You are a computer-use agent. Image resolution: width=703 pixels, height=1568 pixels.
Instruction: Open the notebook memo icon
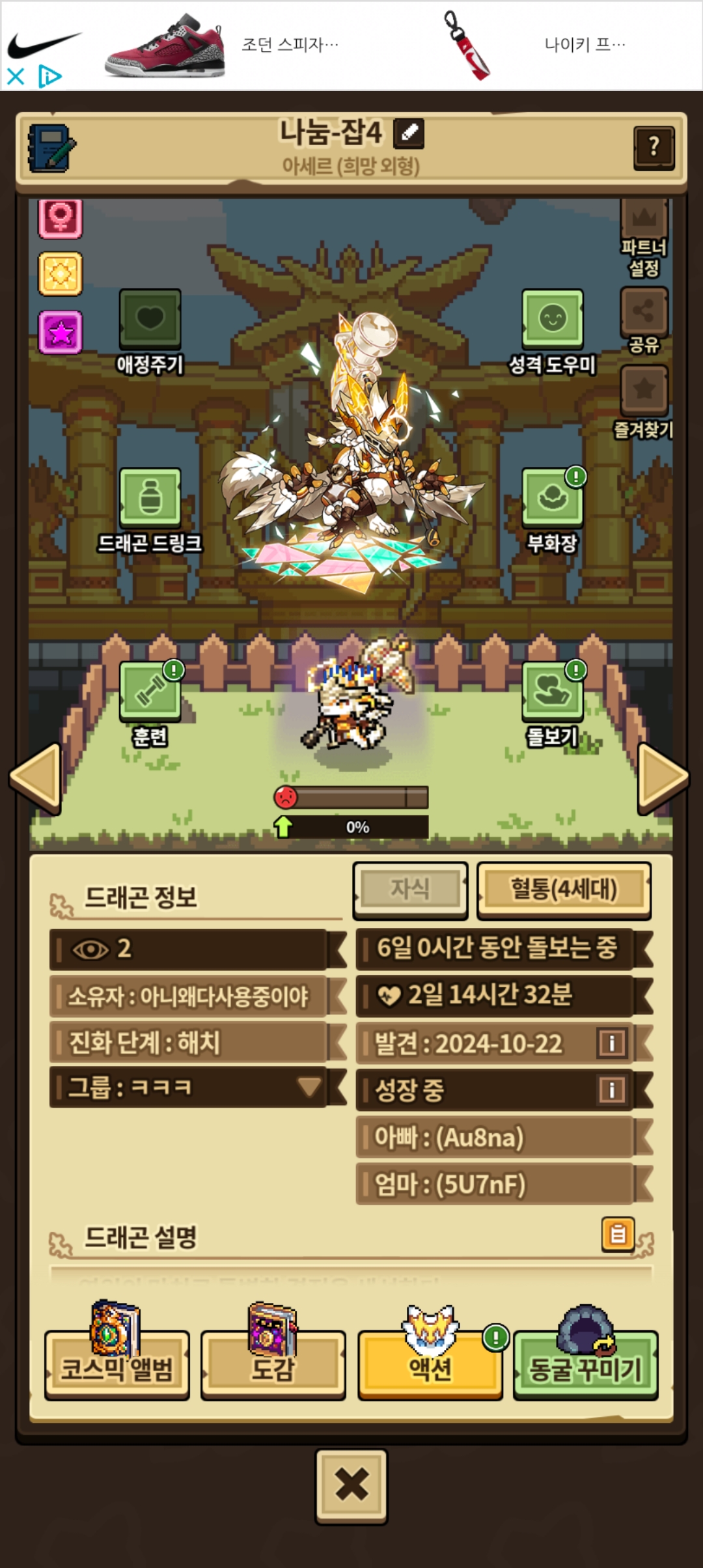tap(51, 148)
